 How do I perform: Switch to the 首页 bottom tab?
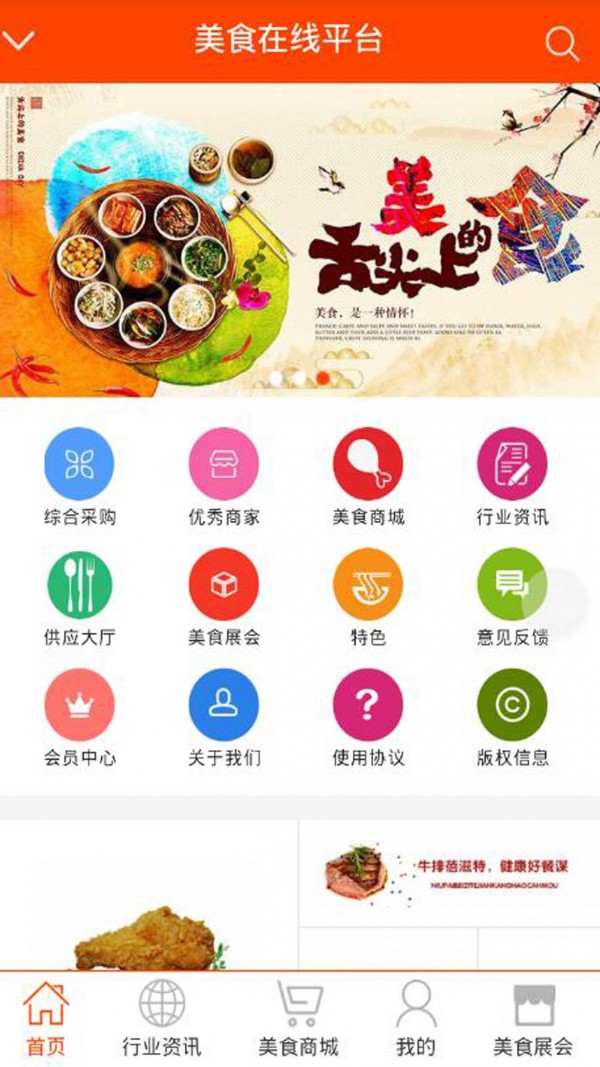pos(46,1020)
